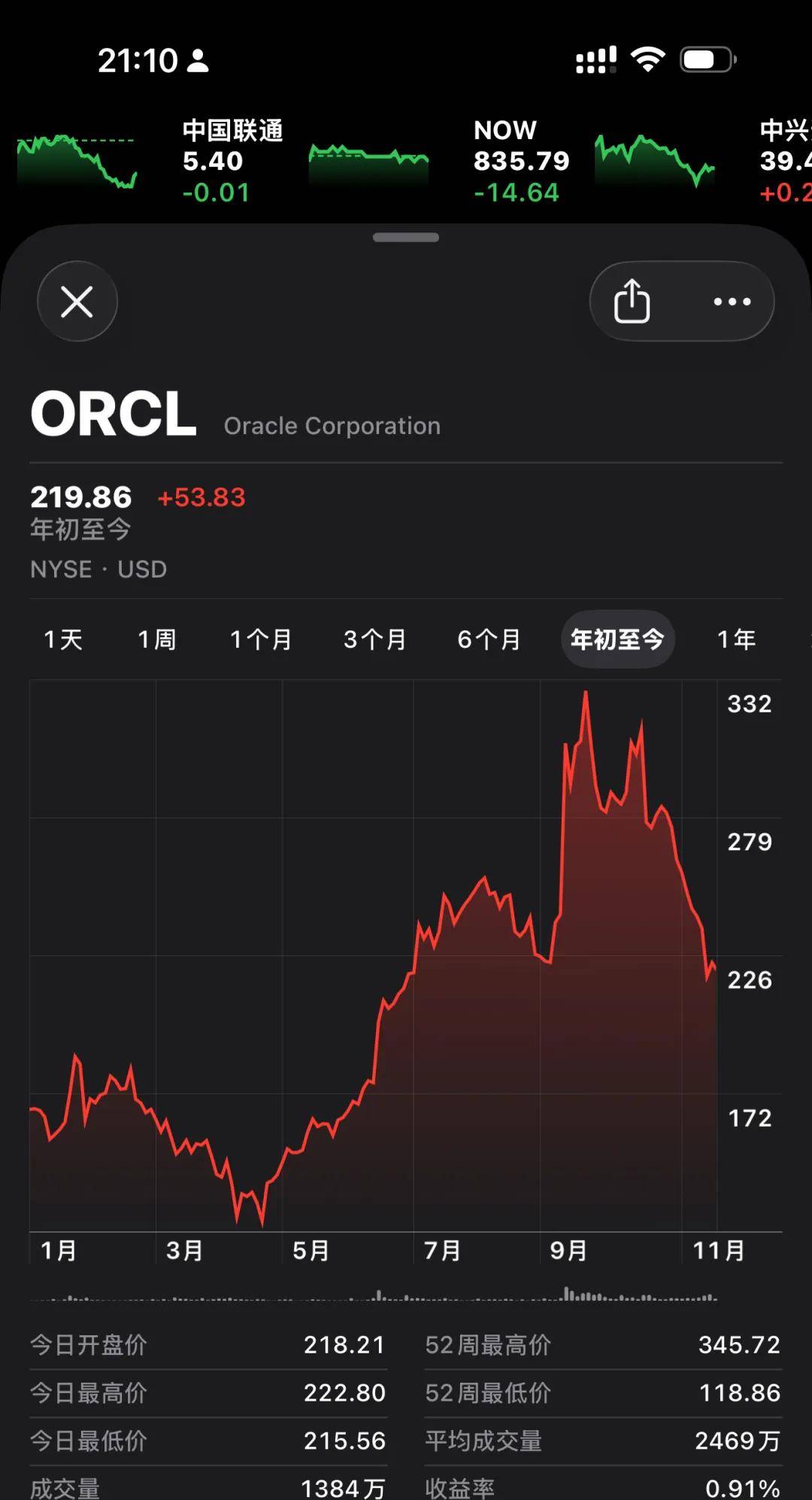Close the ORCL detail view
812x1500 pixels.
click(x=77, y=301)
